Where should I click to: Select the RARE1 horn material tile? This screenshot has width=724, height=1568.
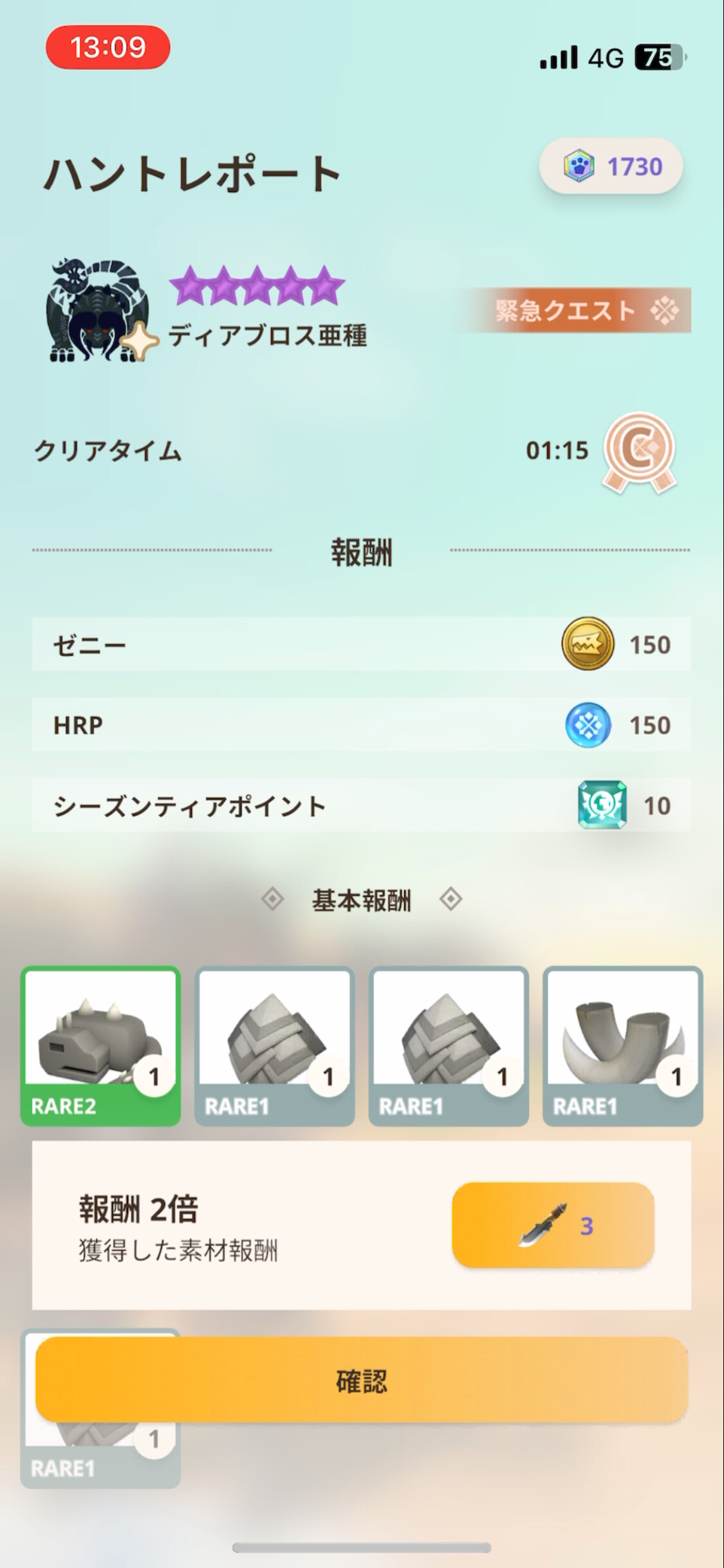click(x=622, y=1045)
